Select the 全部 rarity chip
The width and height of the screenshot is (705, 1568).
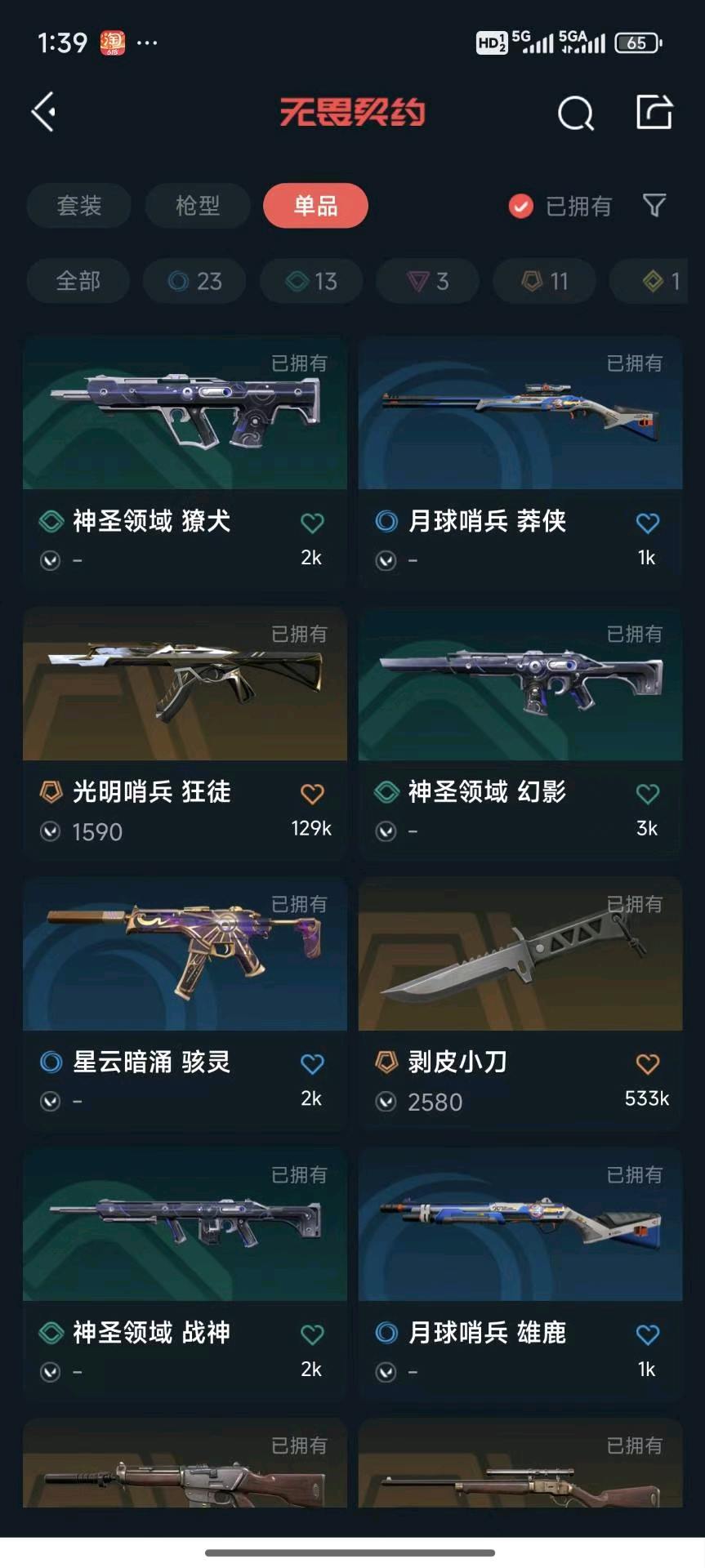[x=78, y=282]
